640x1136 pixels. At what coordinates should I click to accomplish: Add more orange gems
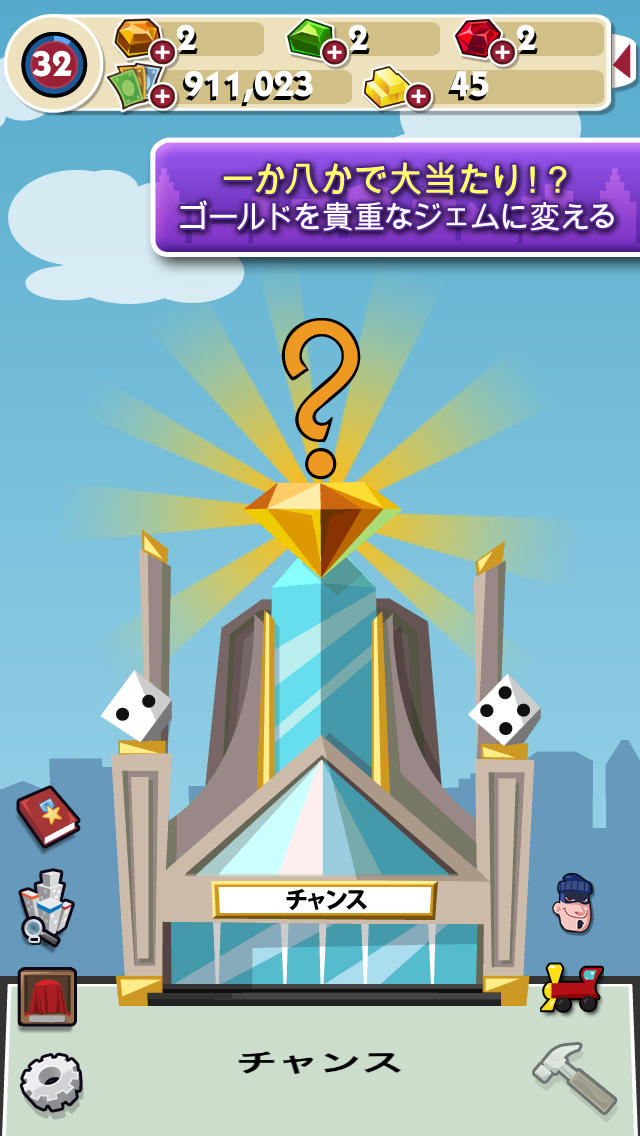point(162,51)
